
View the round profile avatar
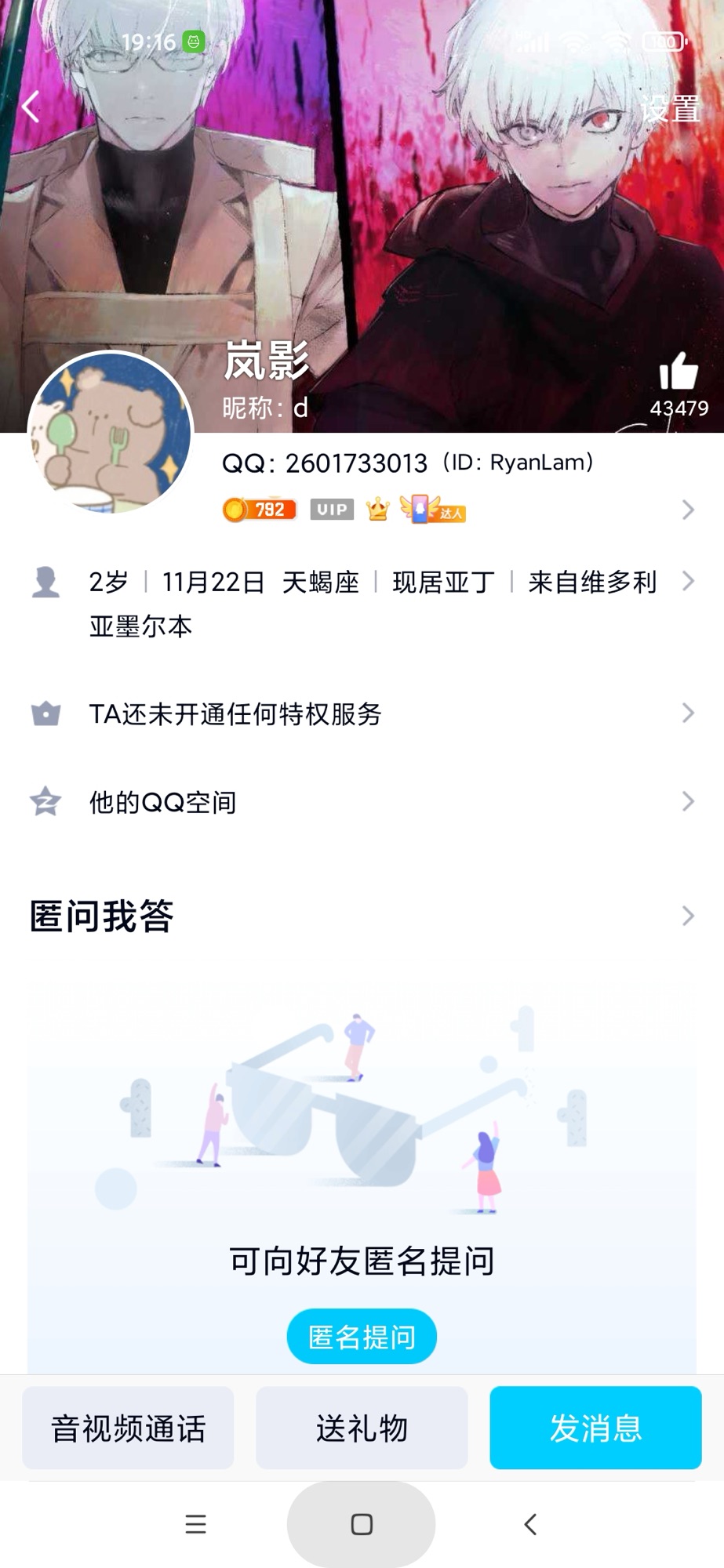pyautogui.click(x=111, y=432)
